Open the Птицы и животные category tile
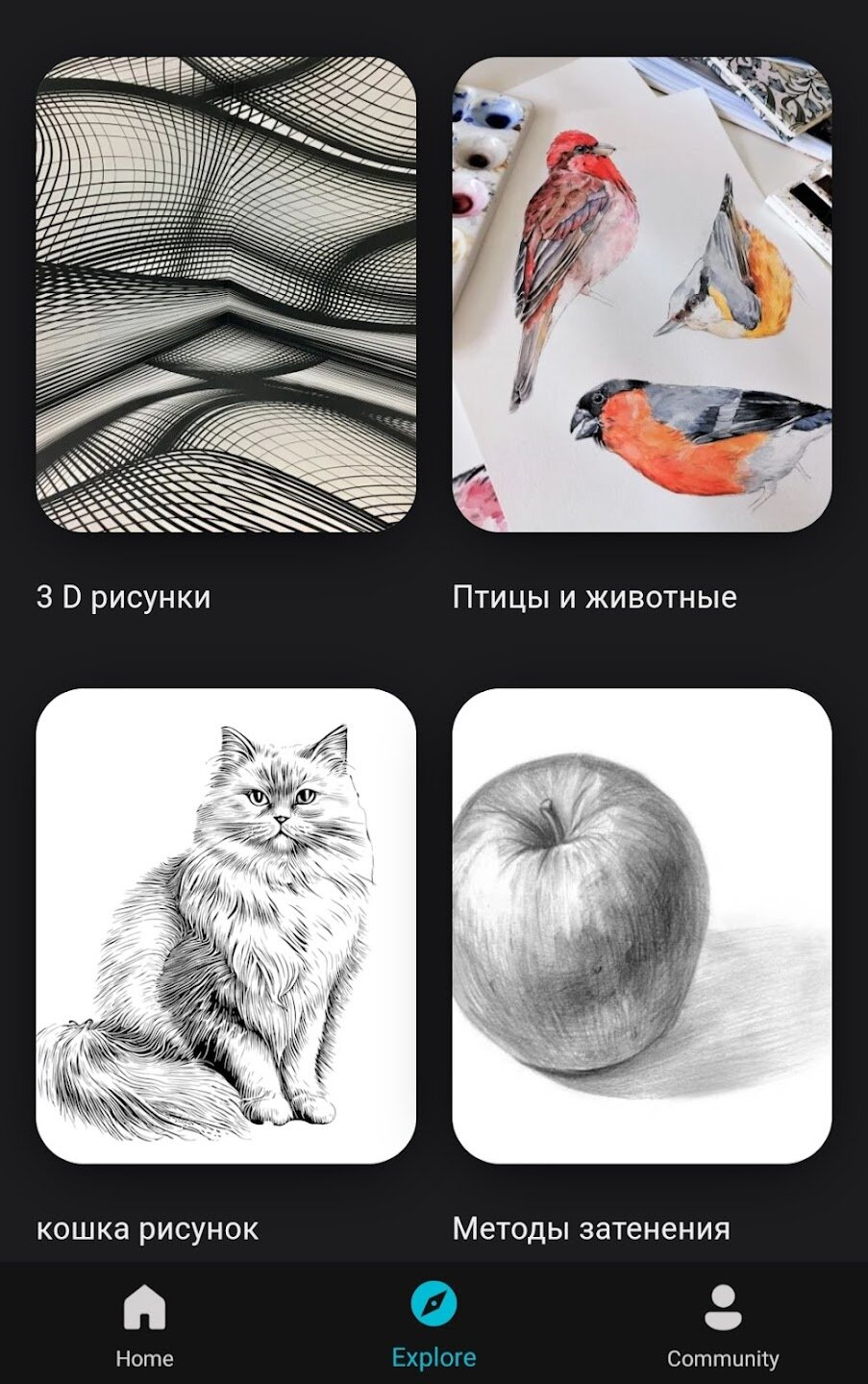Screen dimensions: 868x1384 642,294
